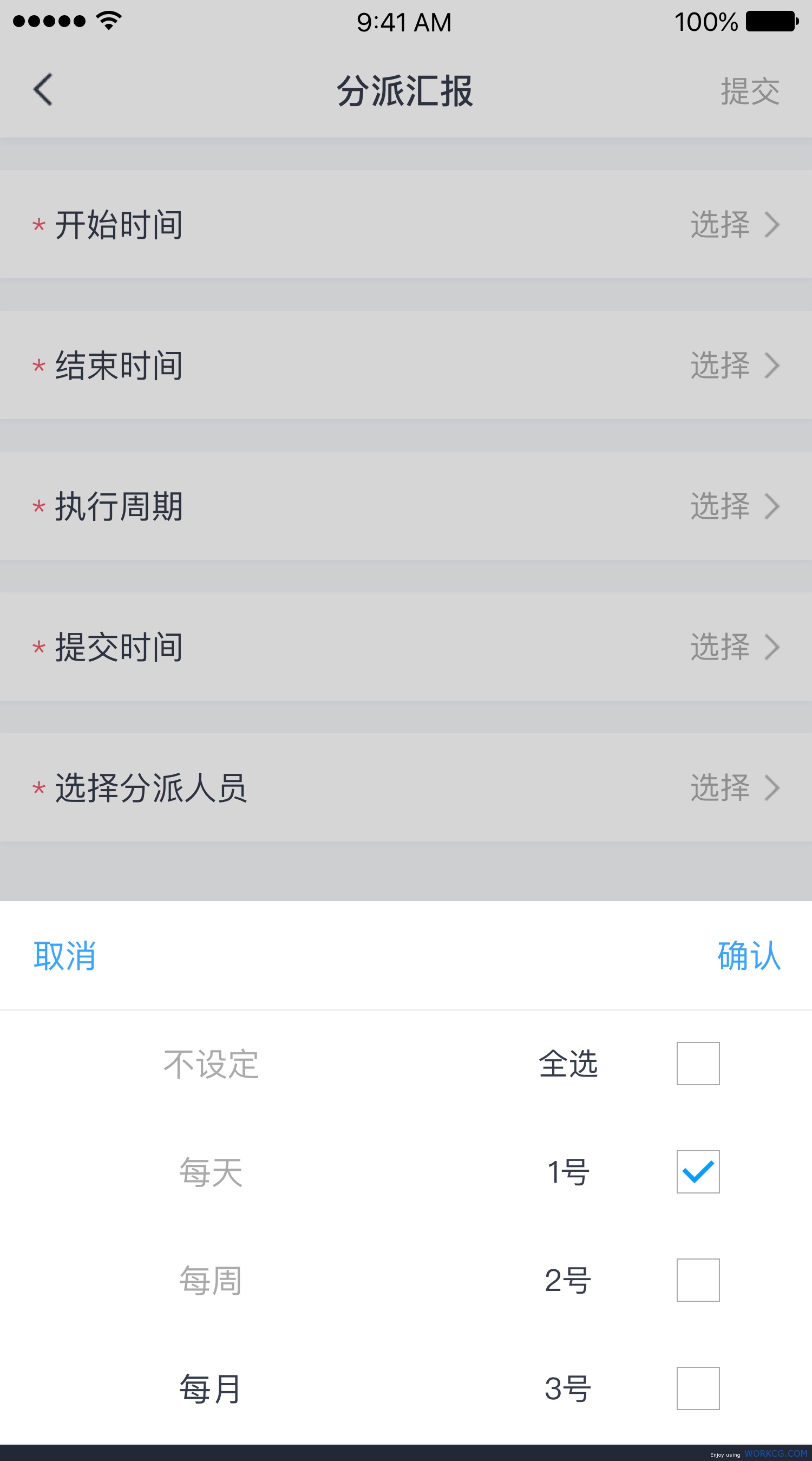Confirm the selection with 确认
The image size is (812, 1461).
749,956
